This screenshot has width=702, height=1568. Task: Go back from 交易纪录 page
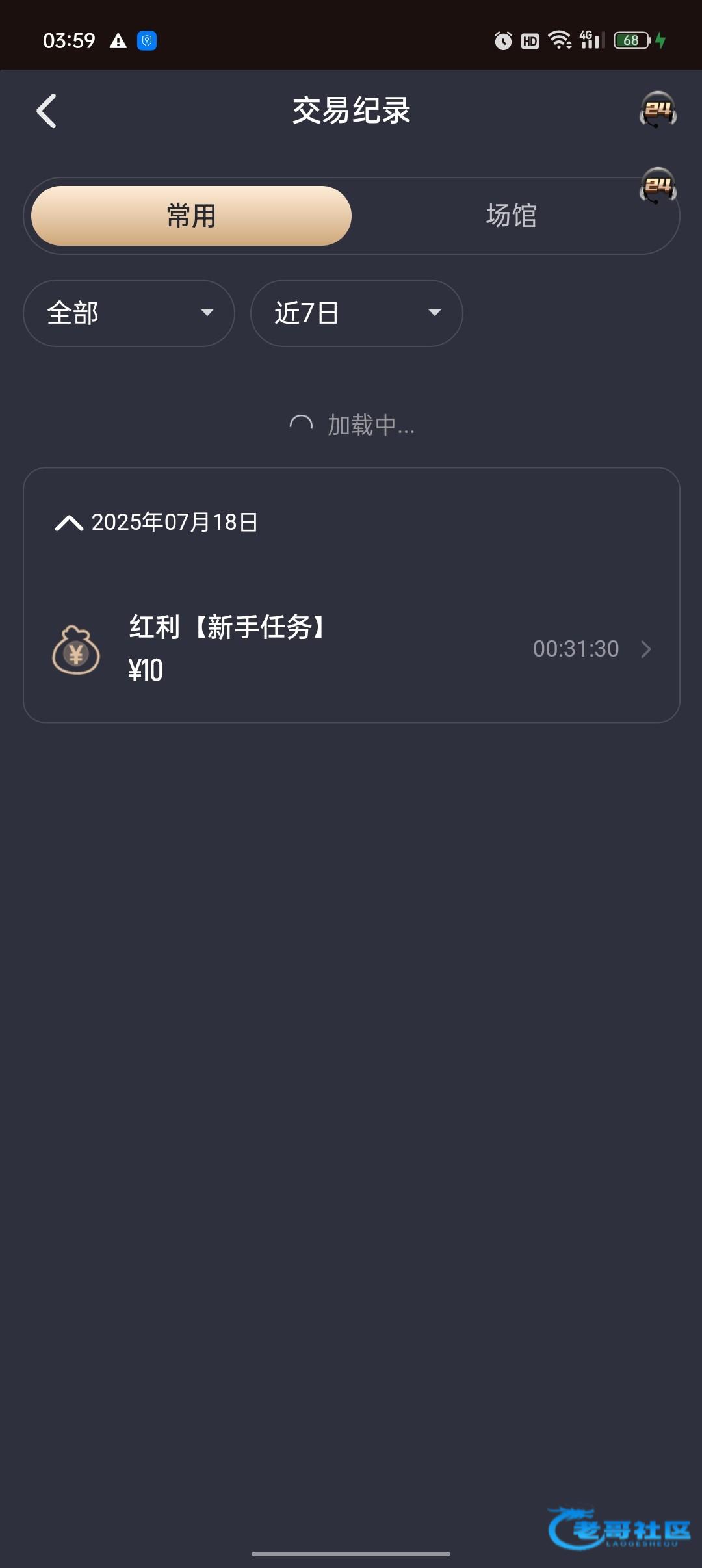(x=46, y=111)
